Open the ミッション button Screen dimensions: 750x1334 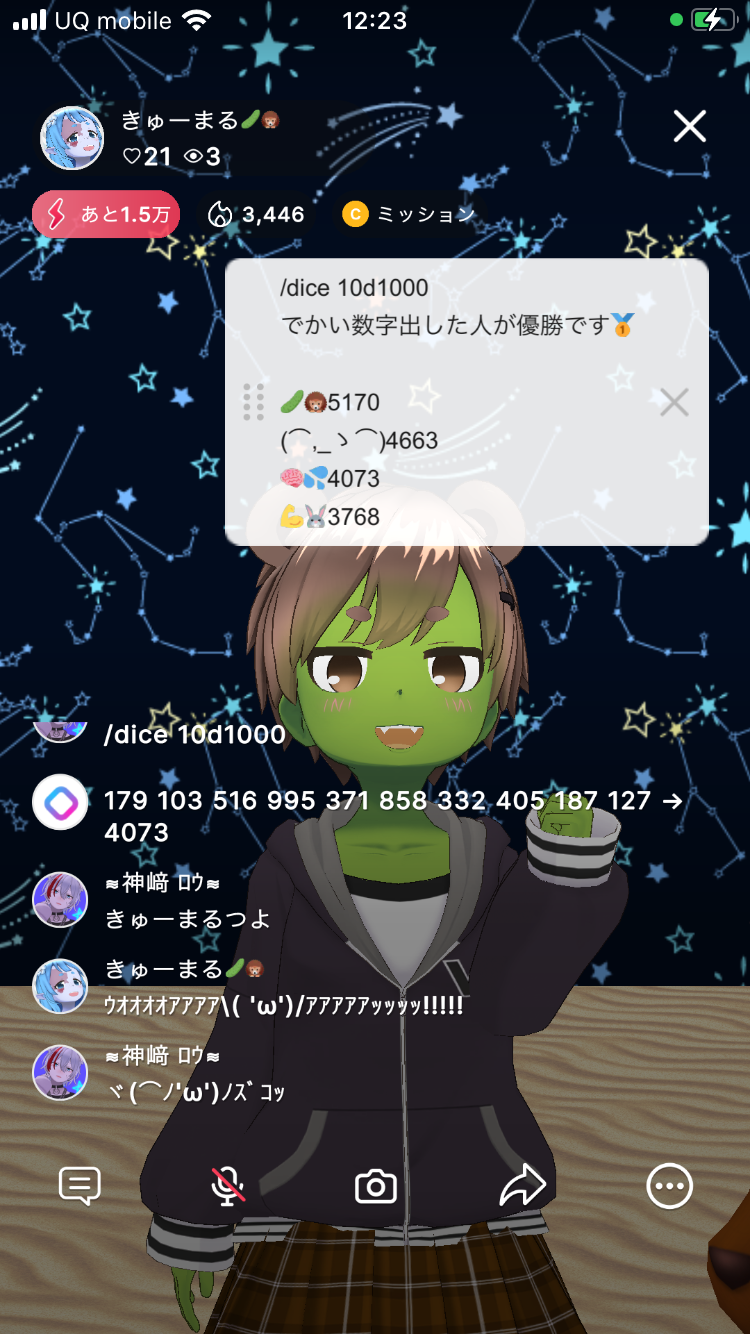point(408,214)
